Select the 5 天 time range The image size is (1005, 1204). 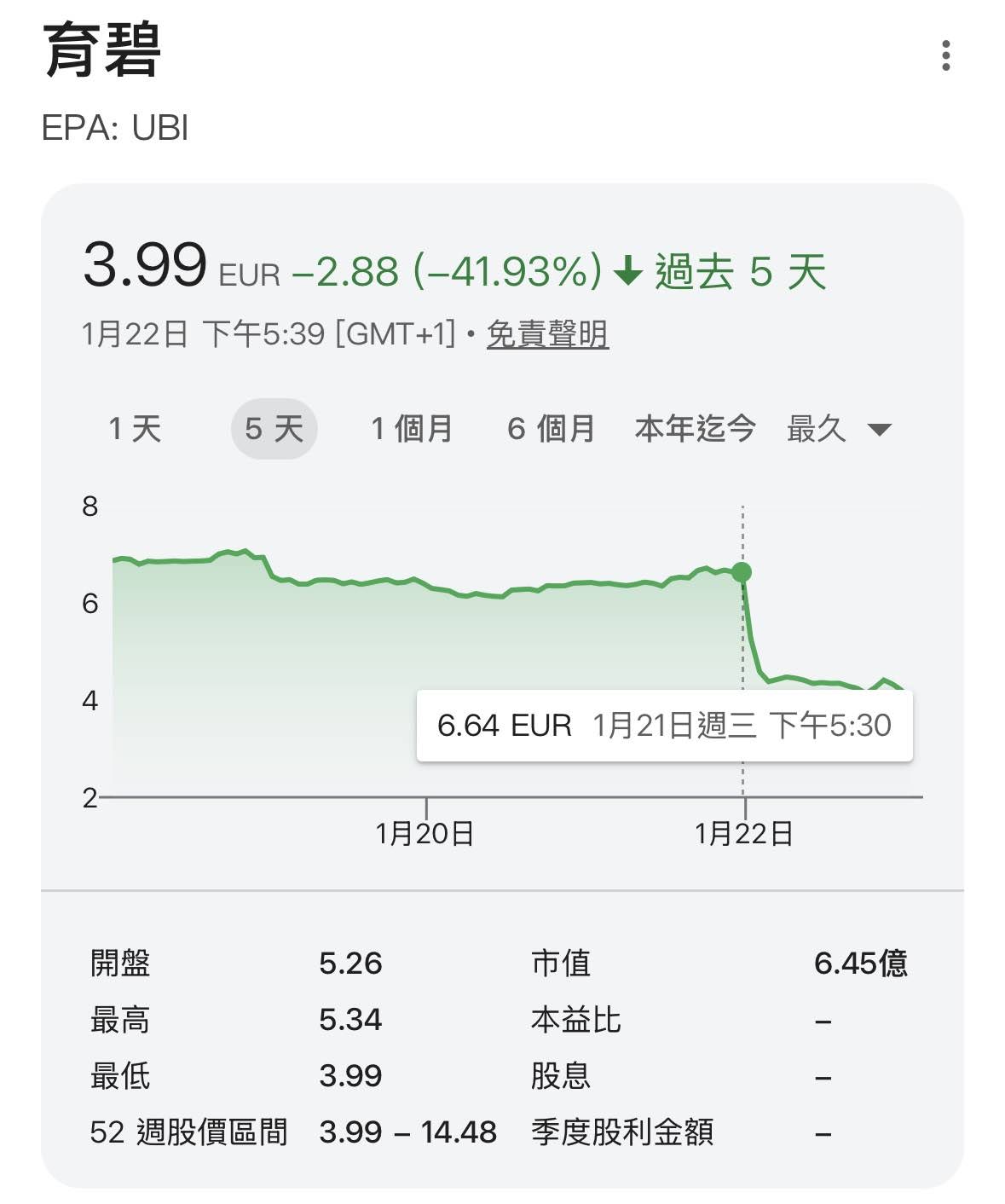click(274, 428)
